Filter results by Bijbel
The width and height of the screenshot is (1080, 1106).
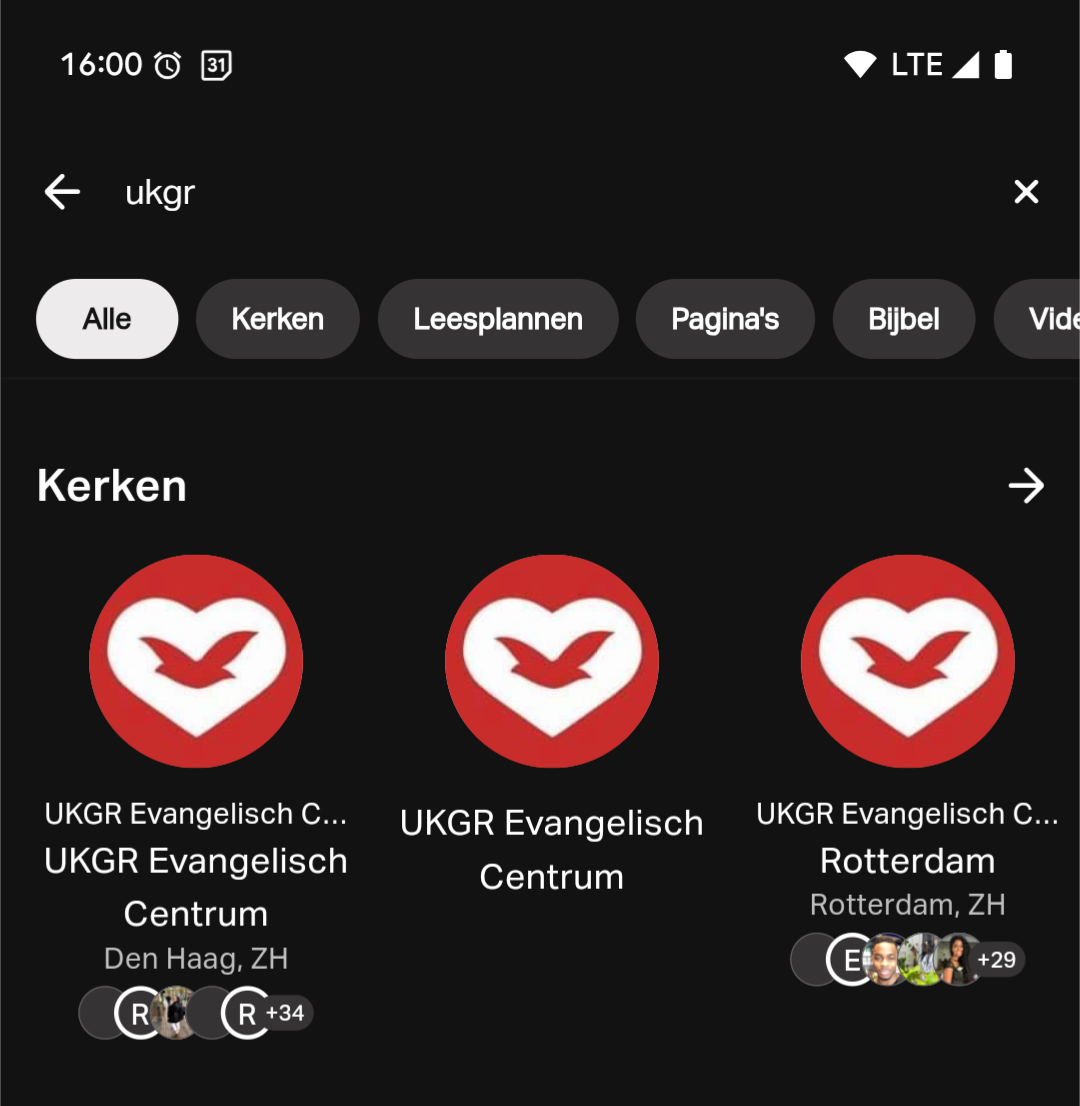click(903, 319)
